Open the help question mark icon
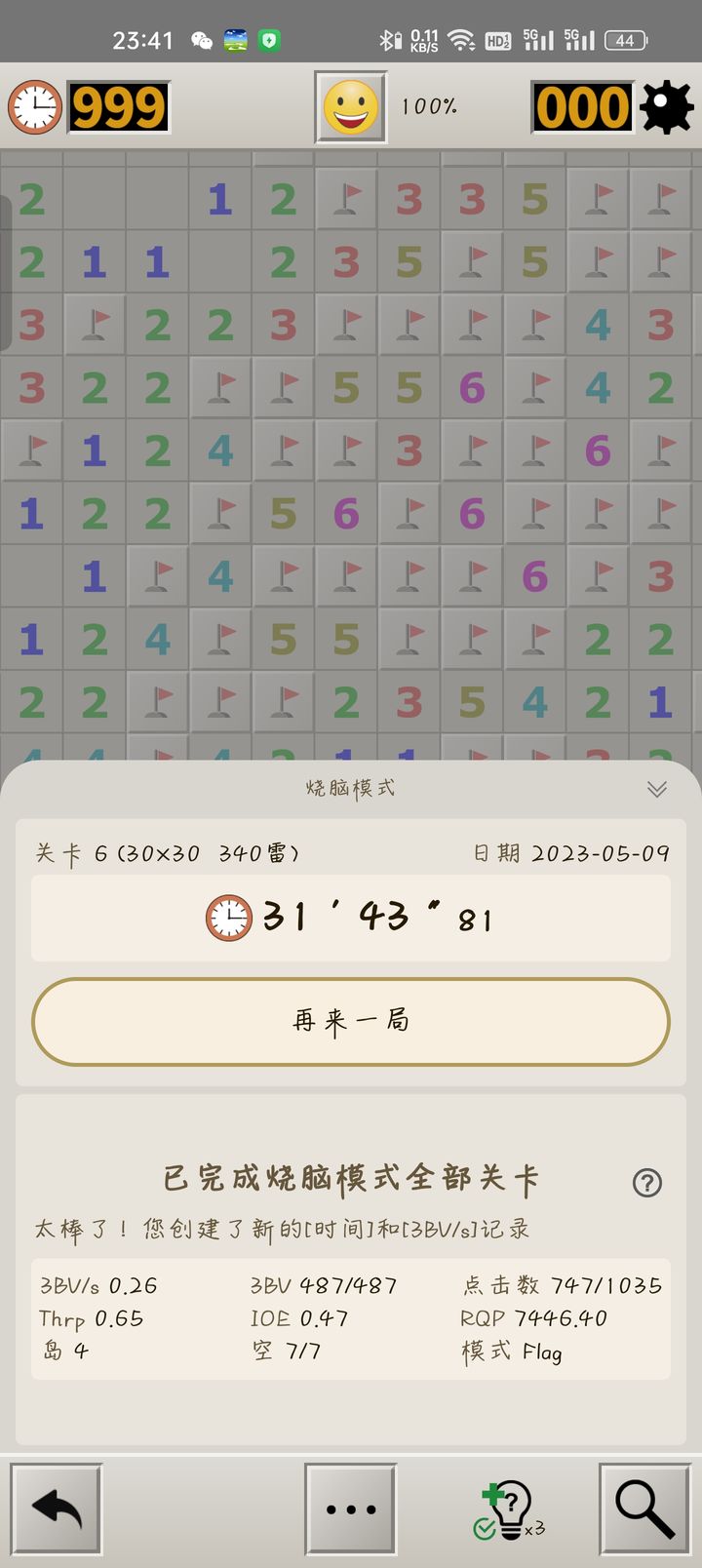 [x=647, y=1183]
